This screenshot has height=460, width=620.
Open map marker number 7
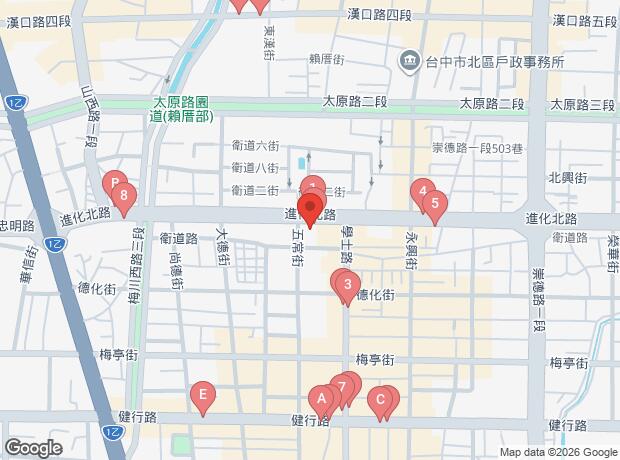pos(342,386)
